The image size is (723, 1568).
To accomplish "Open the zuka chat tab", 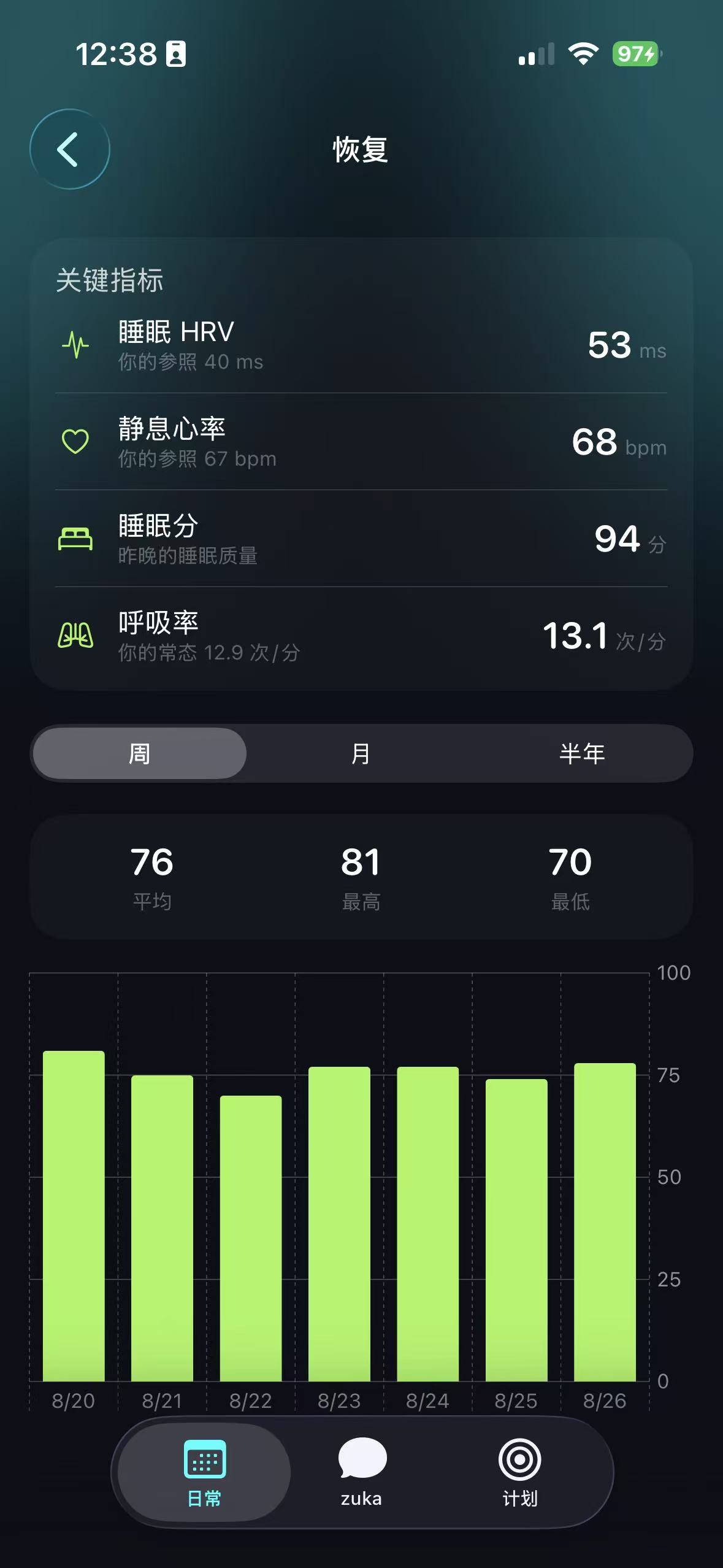I will click(362, 1472).
